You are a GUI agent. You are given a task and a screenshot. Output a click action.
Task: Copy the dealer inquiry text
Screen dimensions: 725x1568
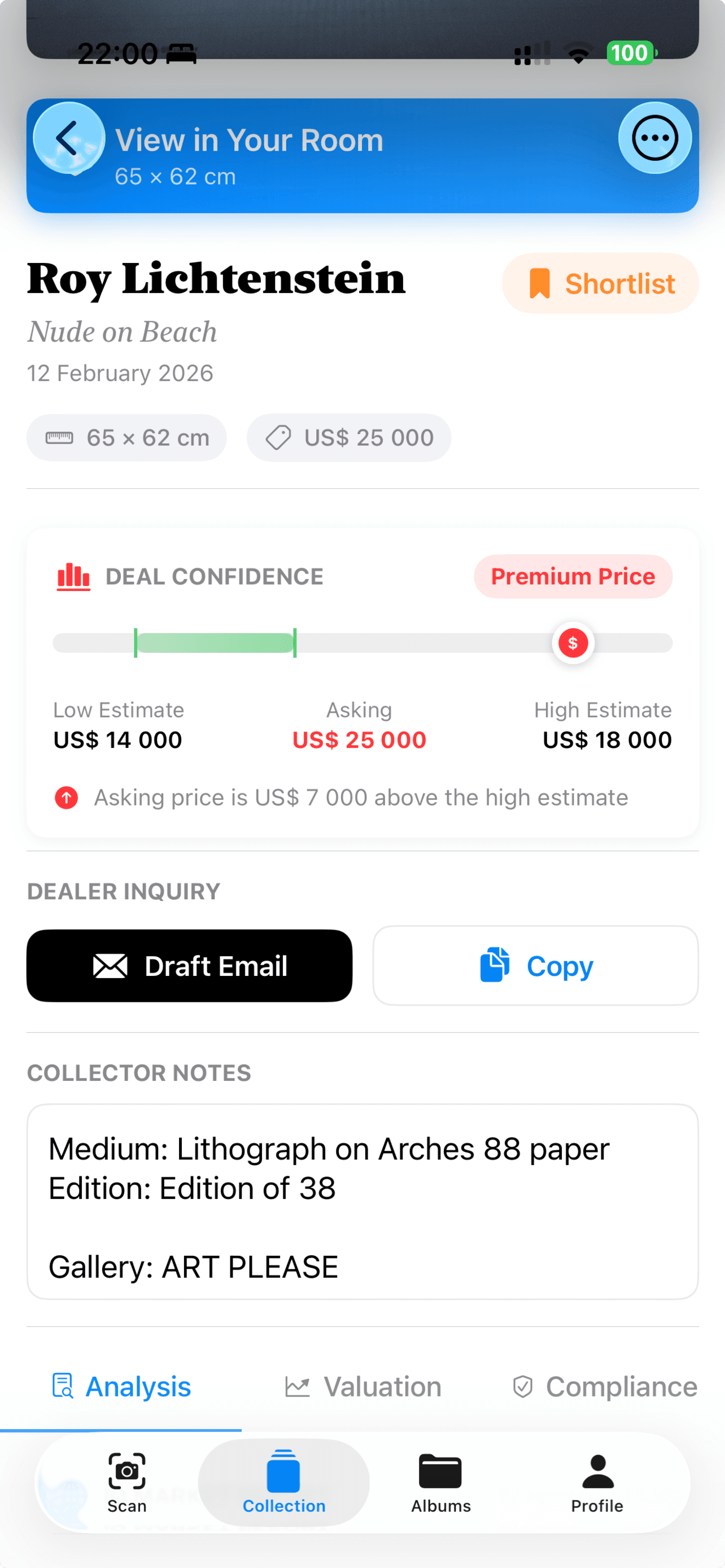(535, 966)
